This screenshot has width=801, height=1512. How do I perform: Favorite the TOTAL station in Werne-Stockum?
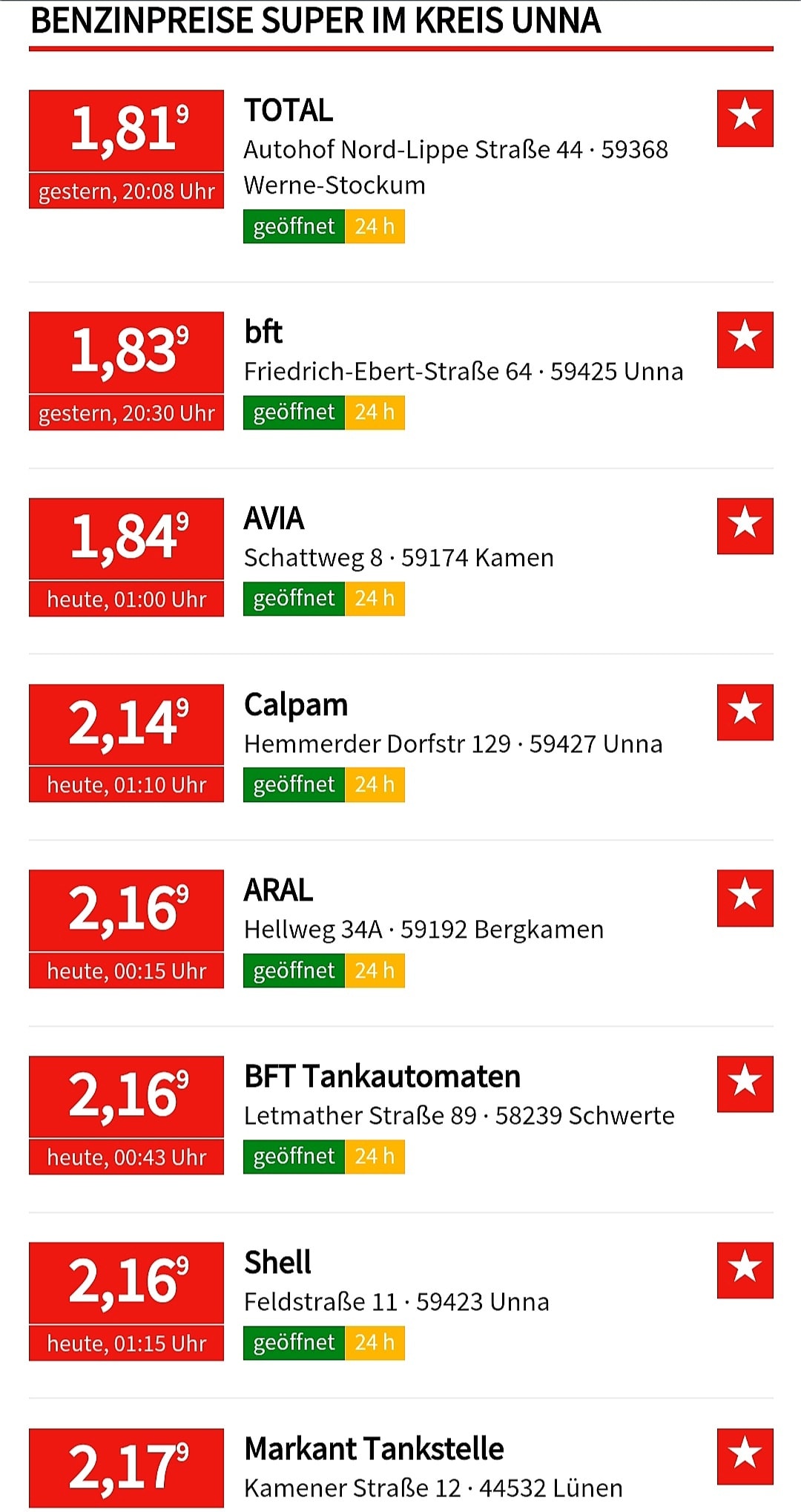tap(745, 118)
